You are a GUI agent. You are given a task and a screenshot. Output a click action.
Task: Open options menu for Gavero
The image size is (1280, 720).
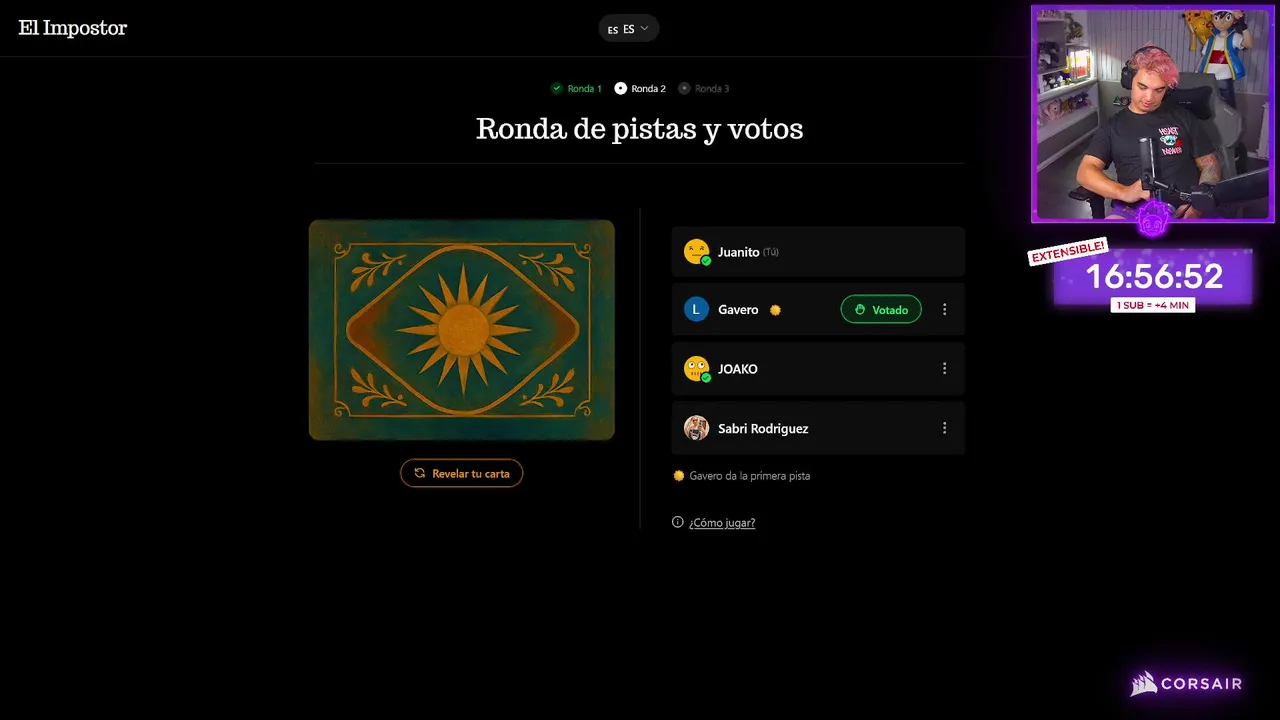944,310
